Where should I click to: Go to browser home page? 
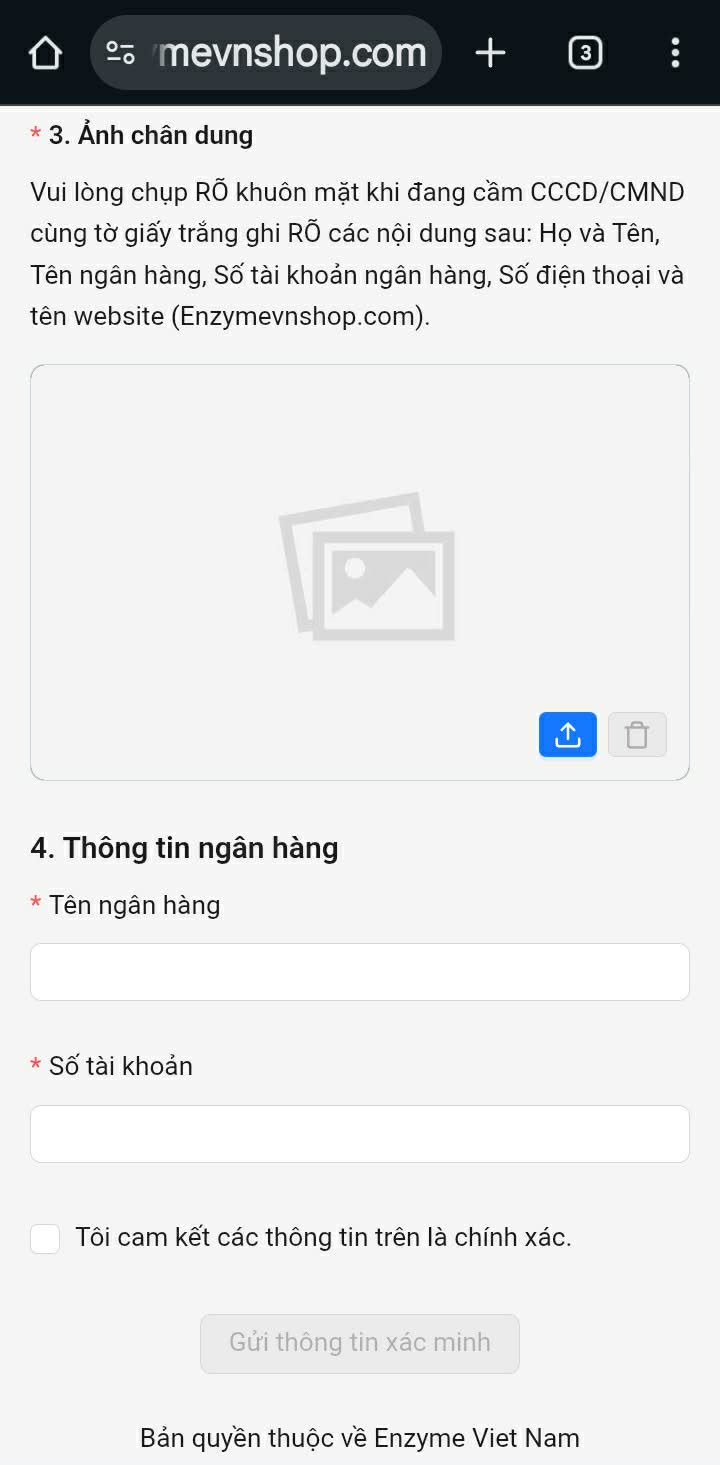[x=46, y=53]
